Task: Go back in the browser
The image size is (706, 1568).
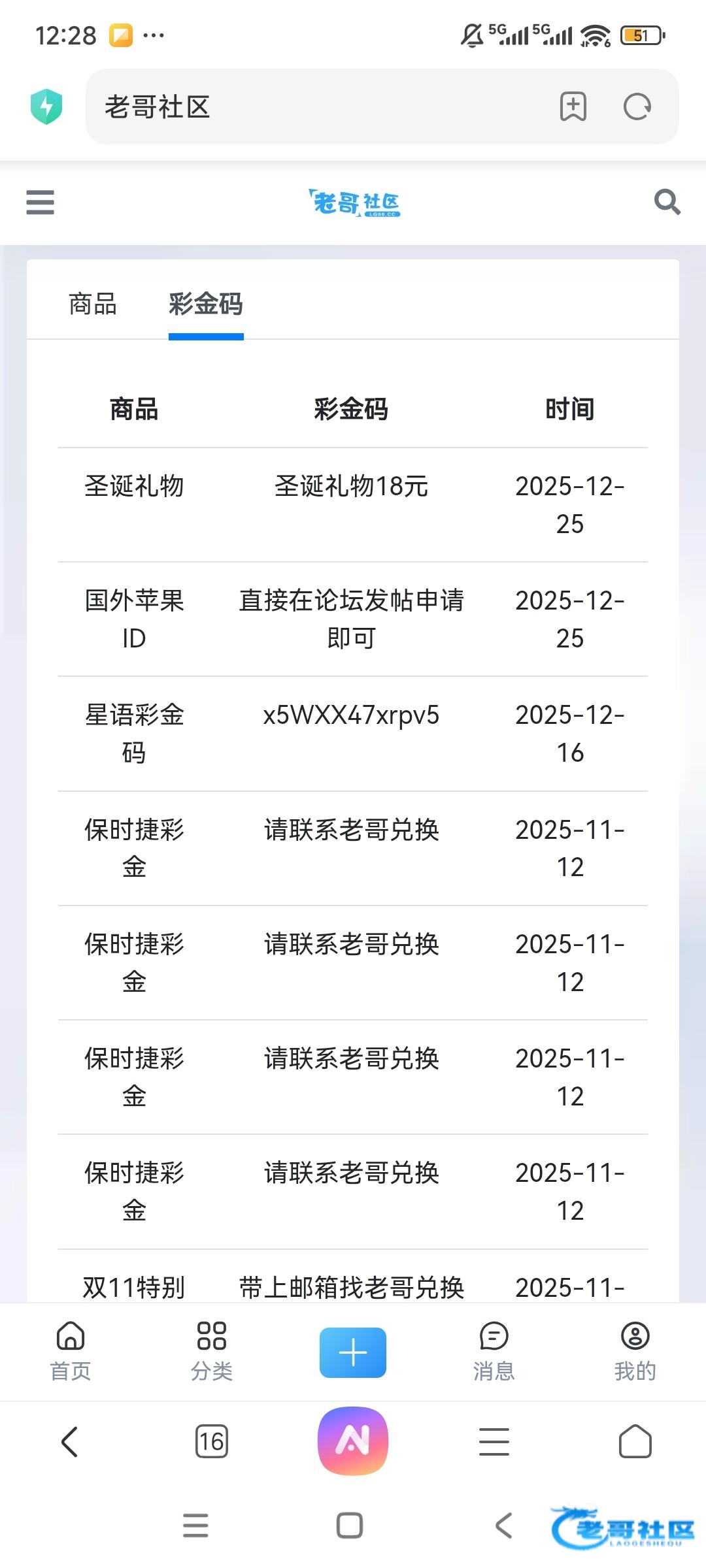Action: click(70, 1441)
